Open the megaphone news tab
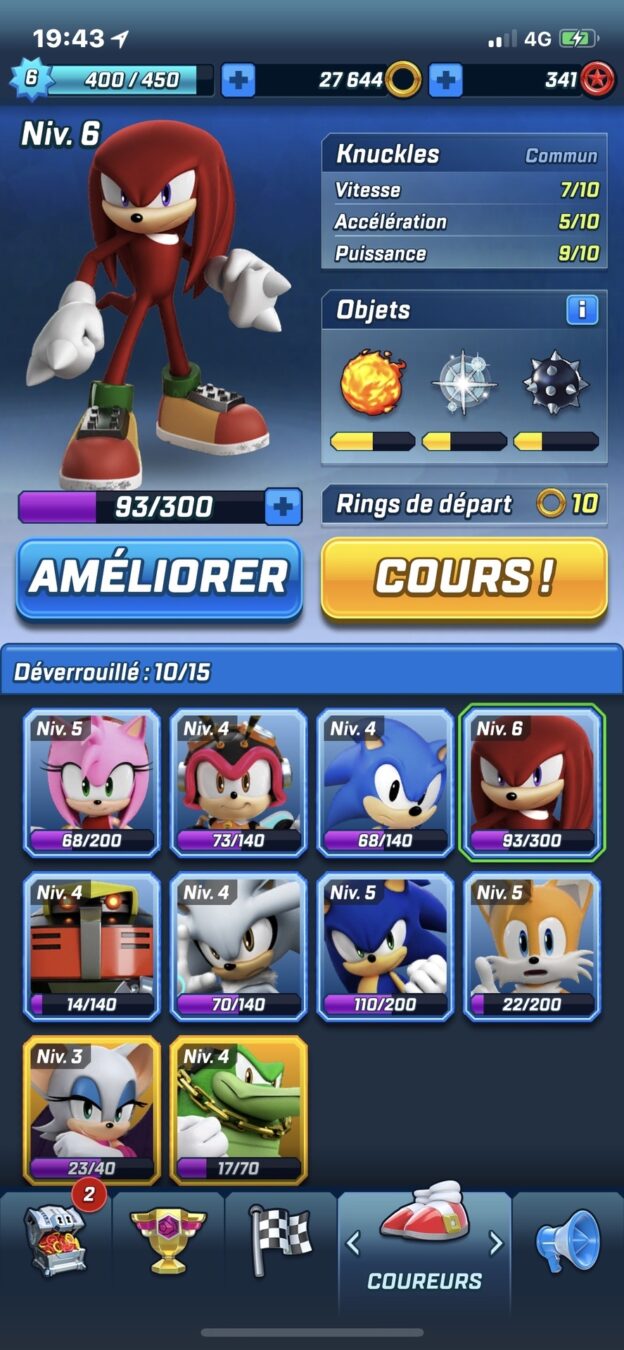The height and width of the screenshot is (1350, 624). [567, 1240]
